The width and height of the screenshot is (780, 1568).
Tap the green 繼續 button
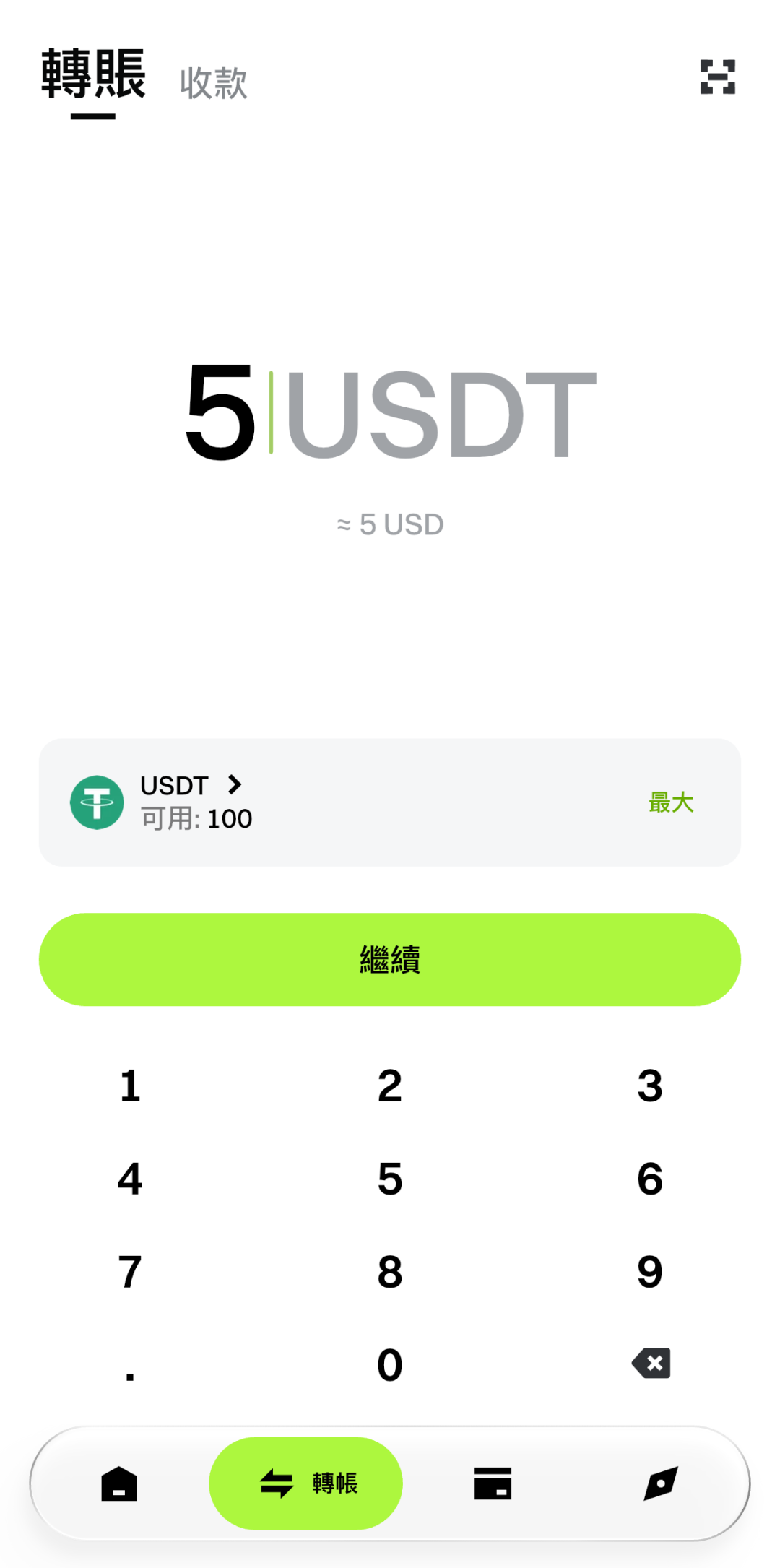390,959
